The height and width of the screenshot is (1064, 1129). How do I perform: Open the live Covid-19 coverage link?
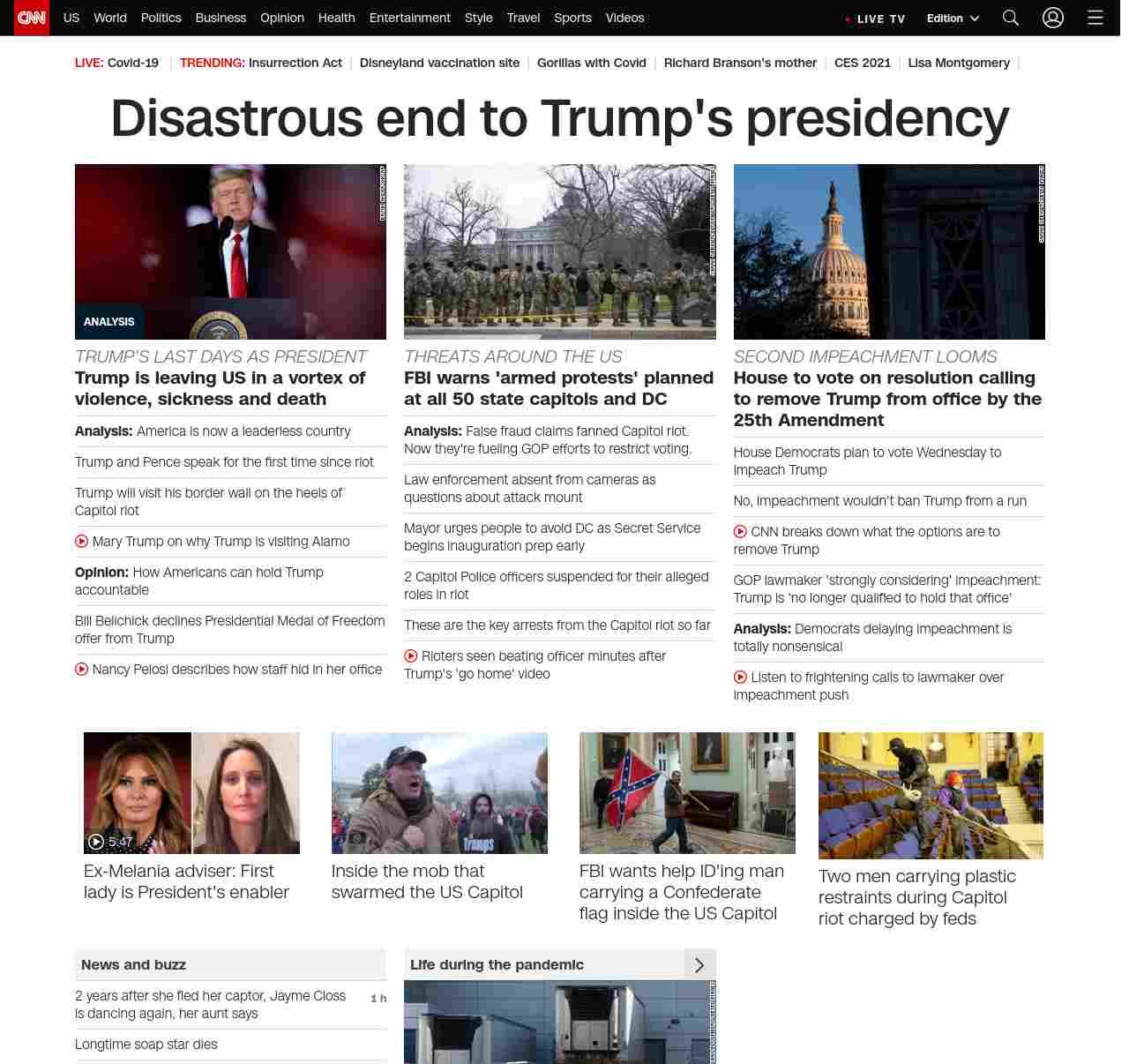point(132,63)
